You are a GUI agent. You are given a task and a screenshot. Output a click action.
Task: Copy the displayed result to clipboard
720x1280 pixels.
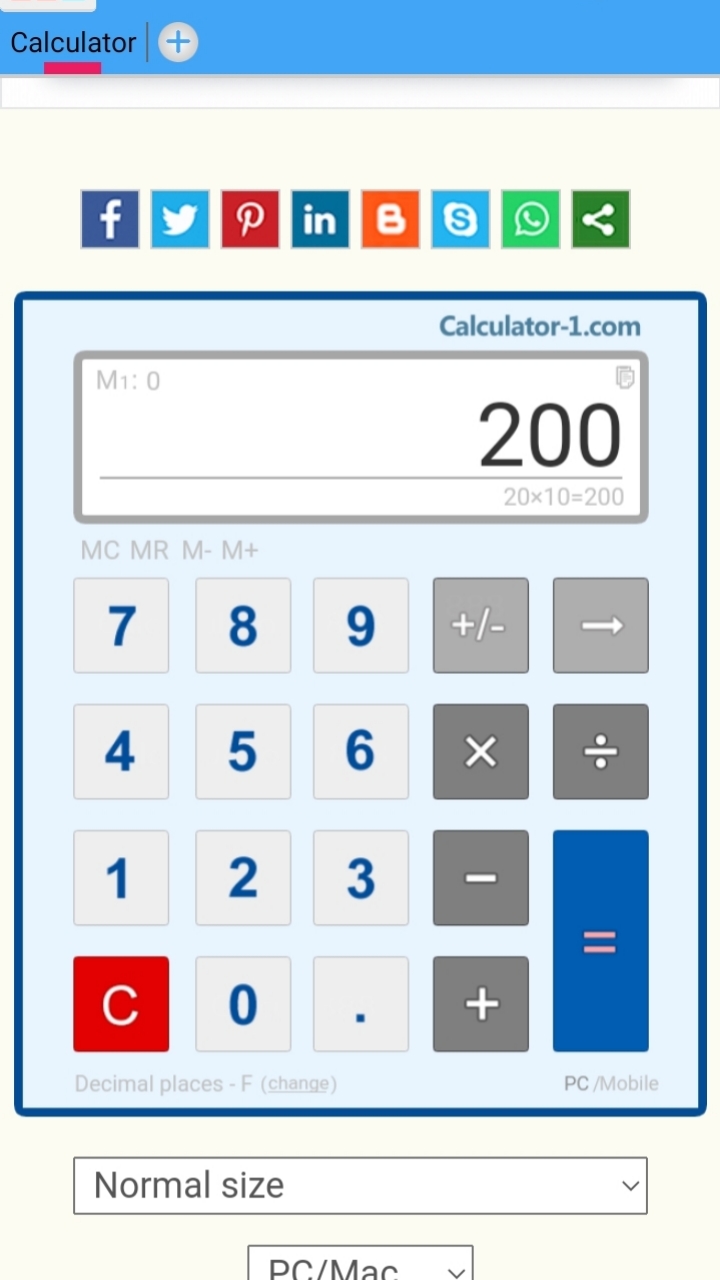click(x=625, y=377)
